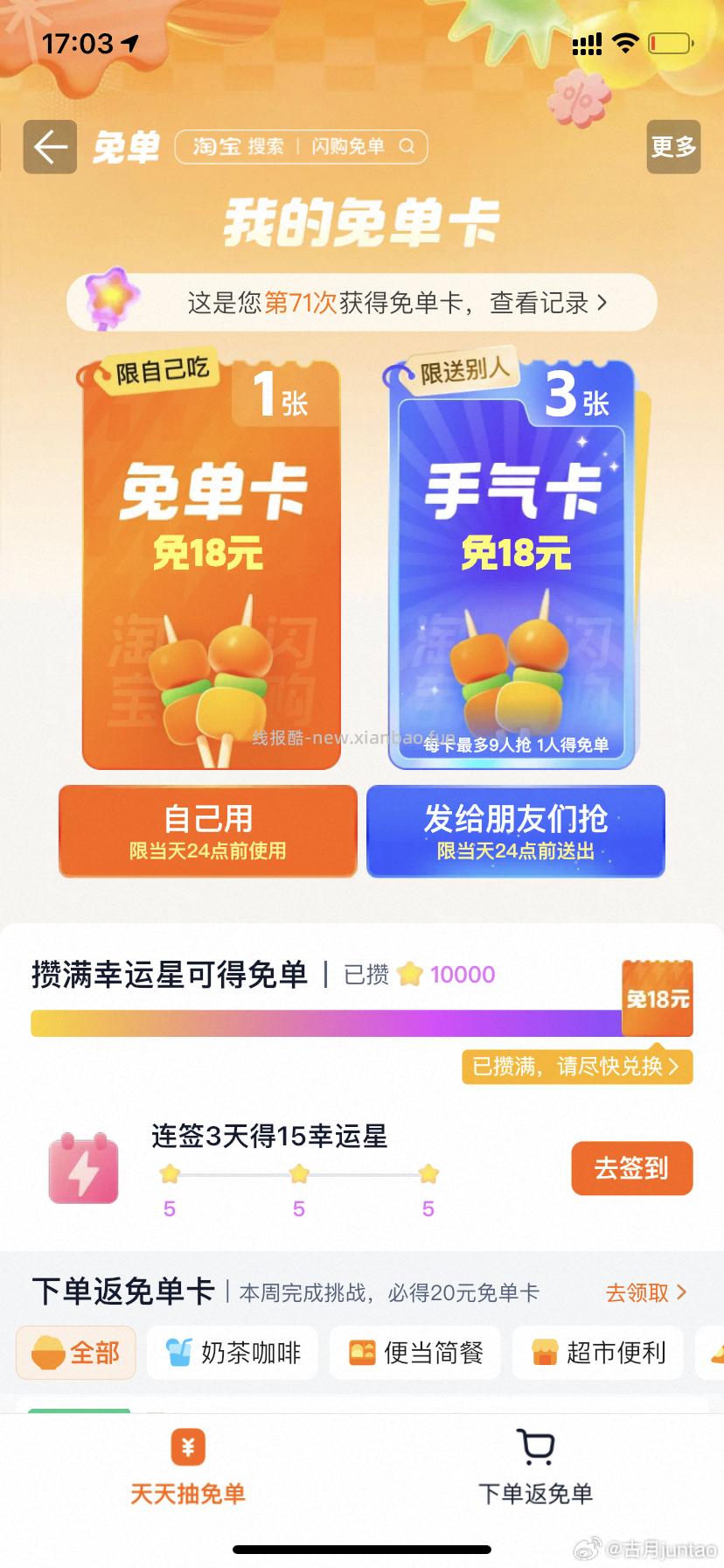The height and width of the screenshot is (1568, 724).
Task: Tap the pink lightning calendar sign-in icon
Action: (82, 1168)
